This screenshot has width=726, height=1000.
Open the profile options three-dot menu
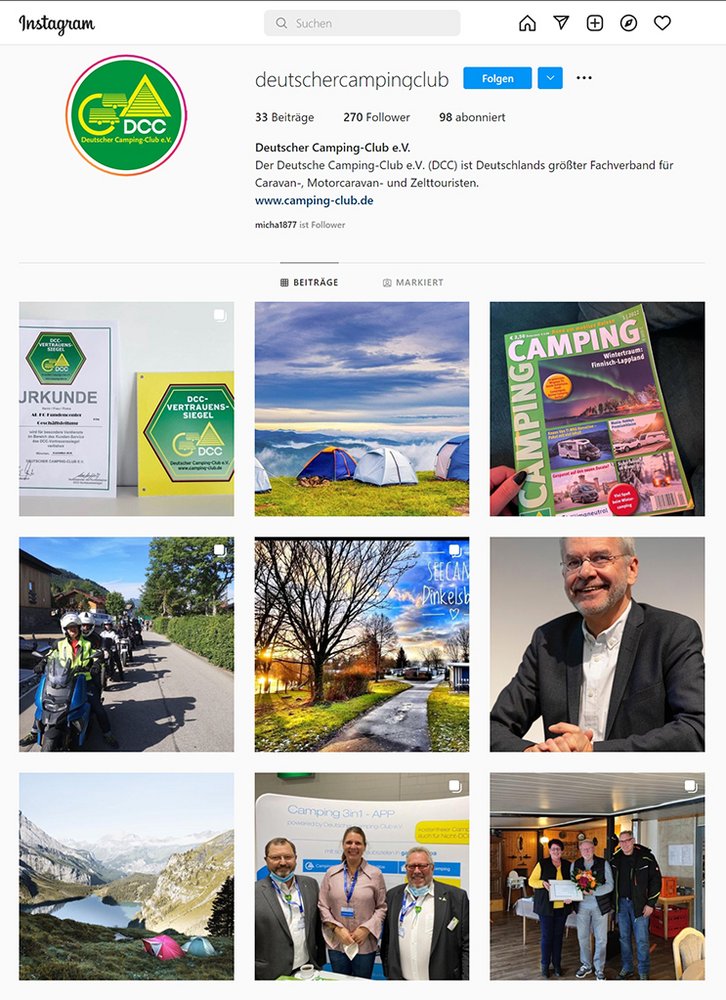[x=584, y=78]
